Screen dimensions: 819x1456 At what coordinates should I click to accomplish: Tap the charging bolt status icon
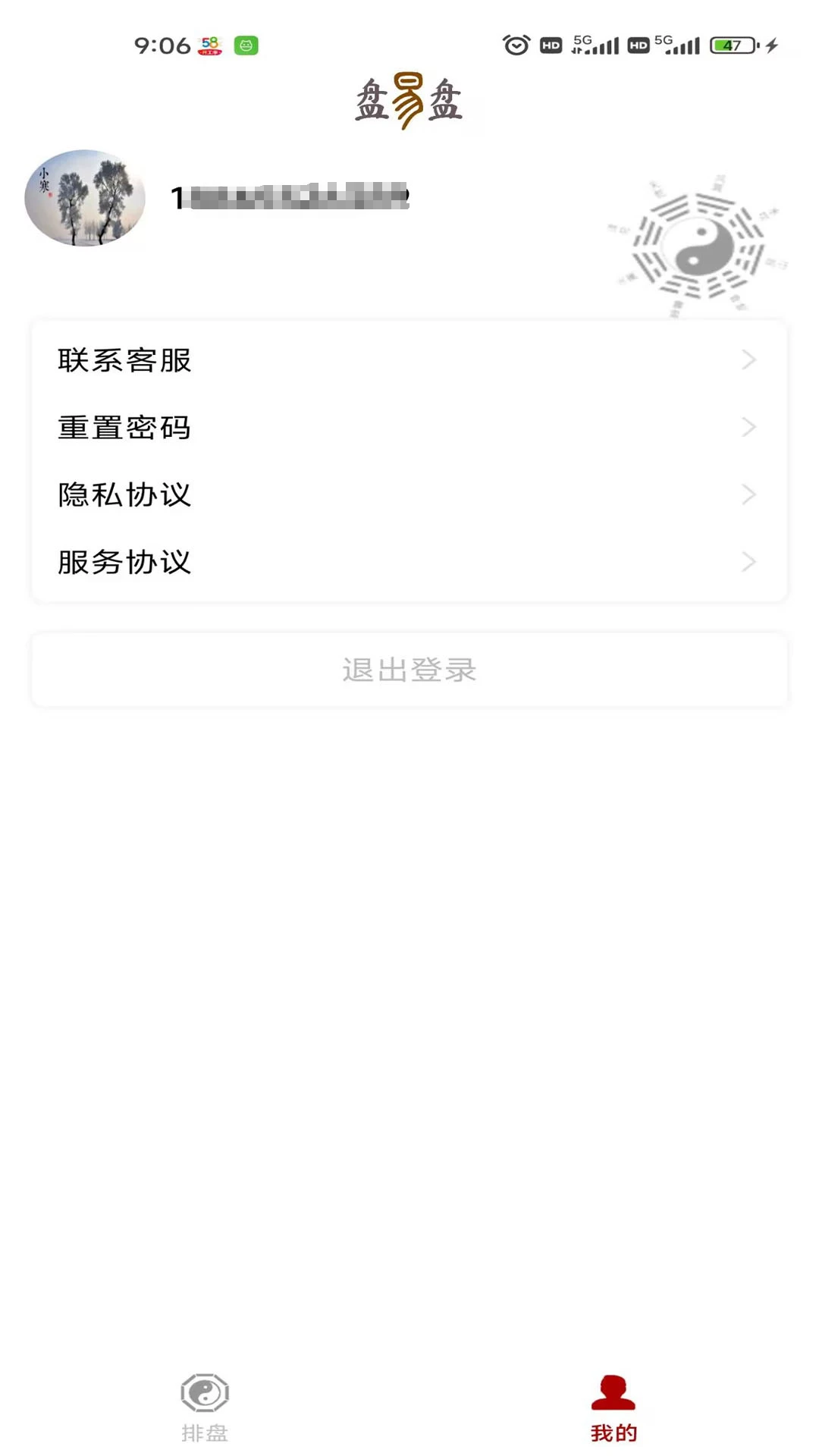coord(770,45)
